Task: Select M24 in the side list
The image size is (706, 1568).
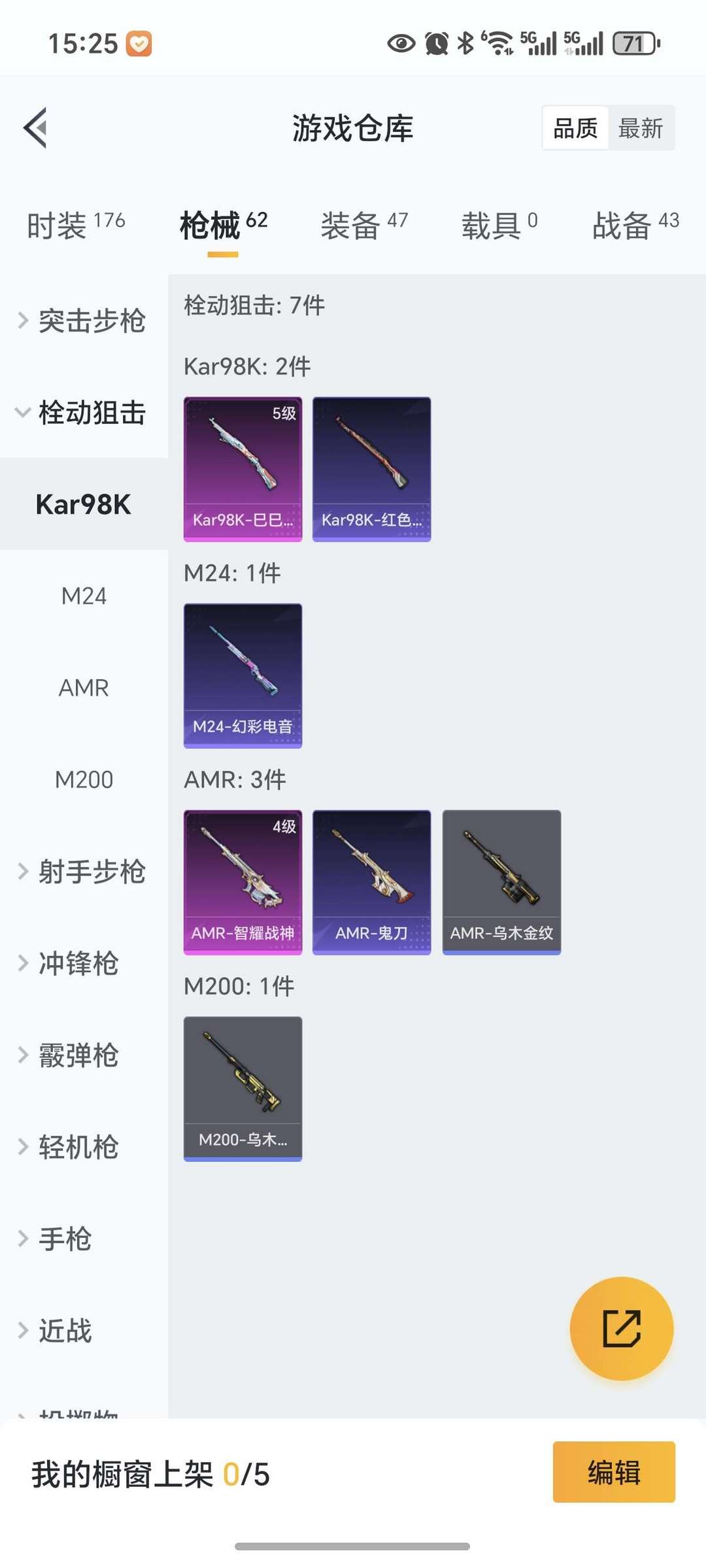Action: point(84,596)
